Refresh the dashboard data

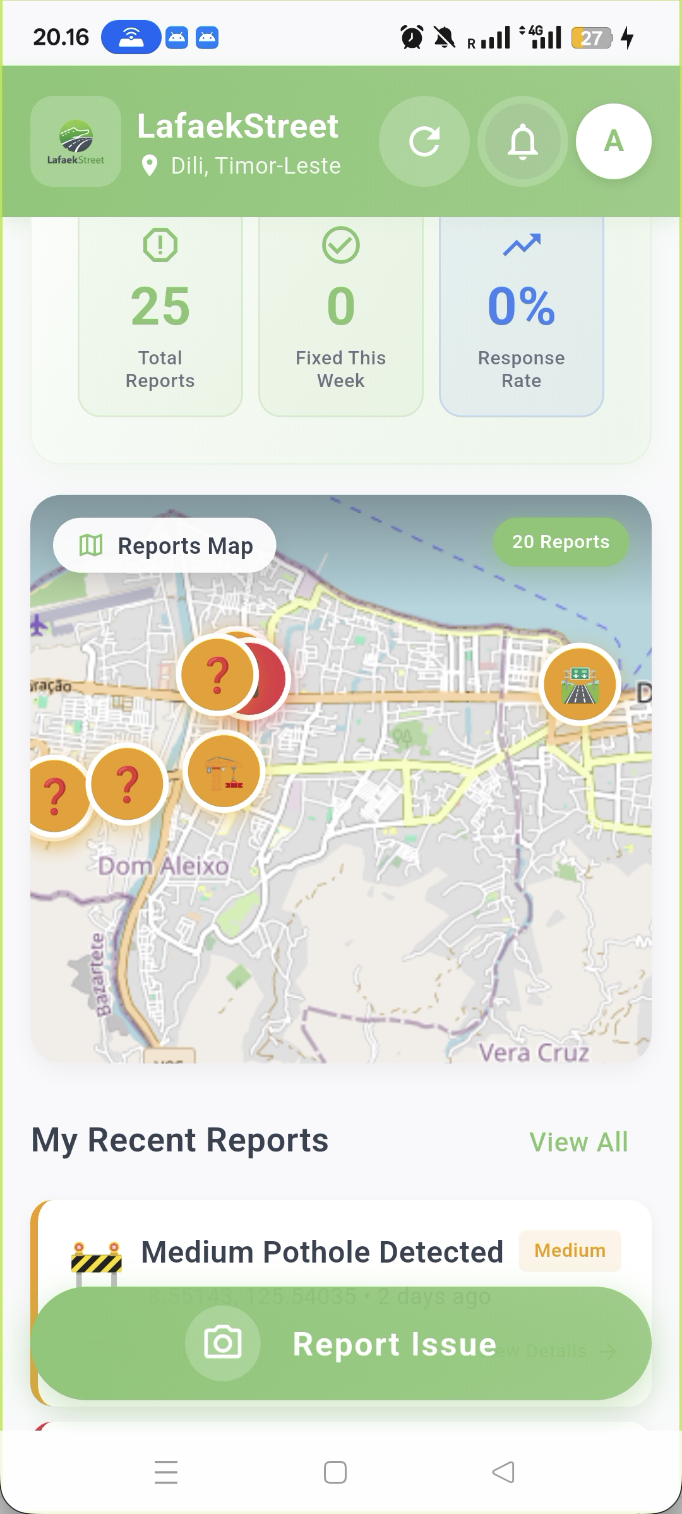click(x=424, y=142)
